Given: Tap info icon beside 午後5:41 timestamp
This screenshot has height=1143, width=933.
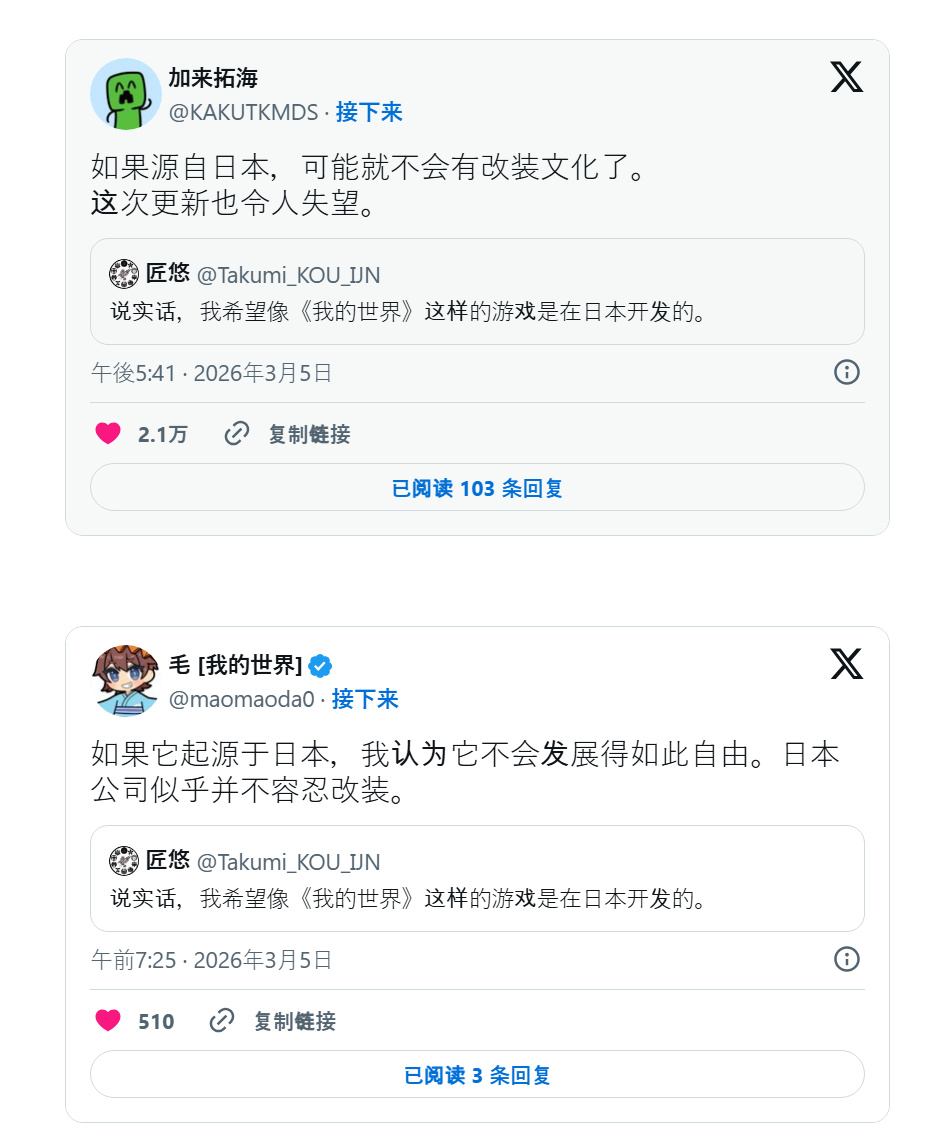Looking at the screenshot, I should point(846,373).
